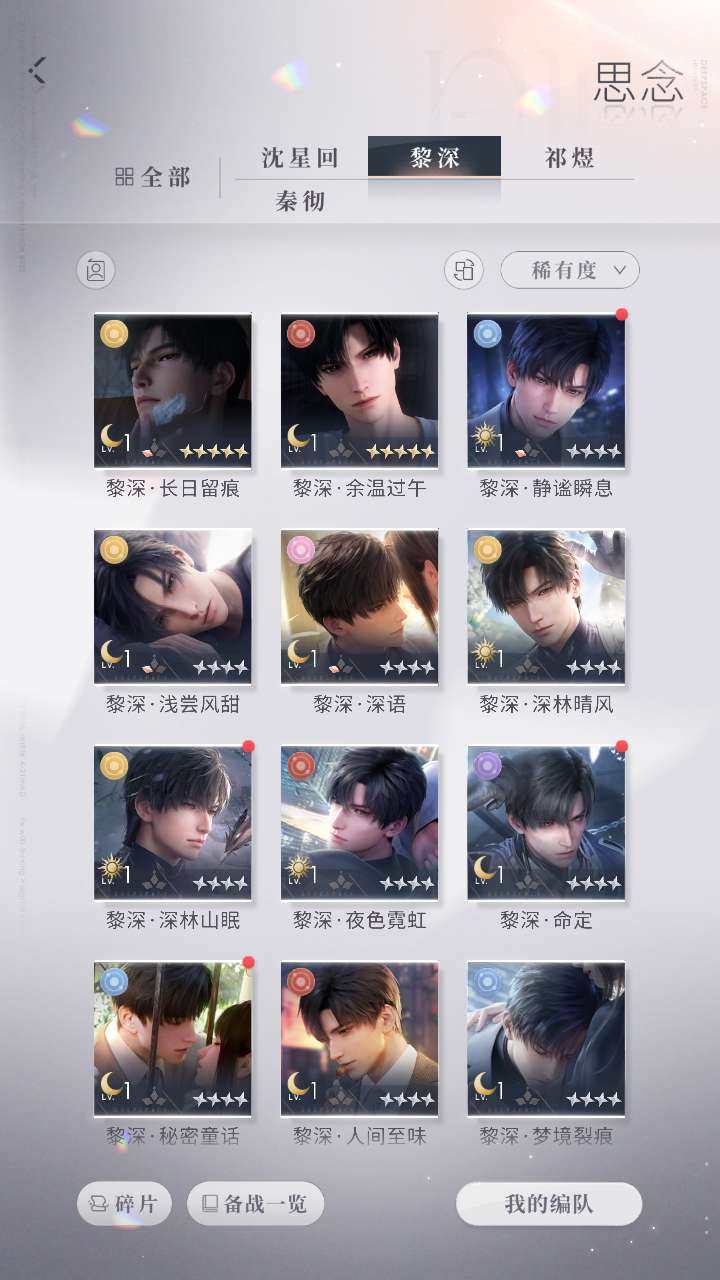The width and height of the screenshot is (720, 1280).
Task: Go to 我的编队
Action: pos(548,1204)
